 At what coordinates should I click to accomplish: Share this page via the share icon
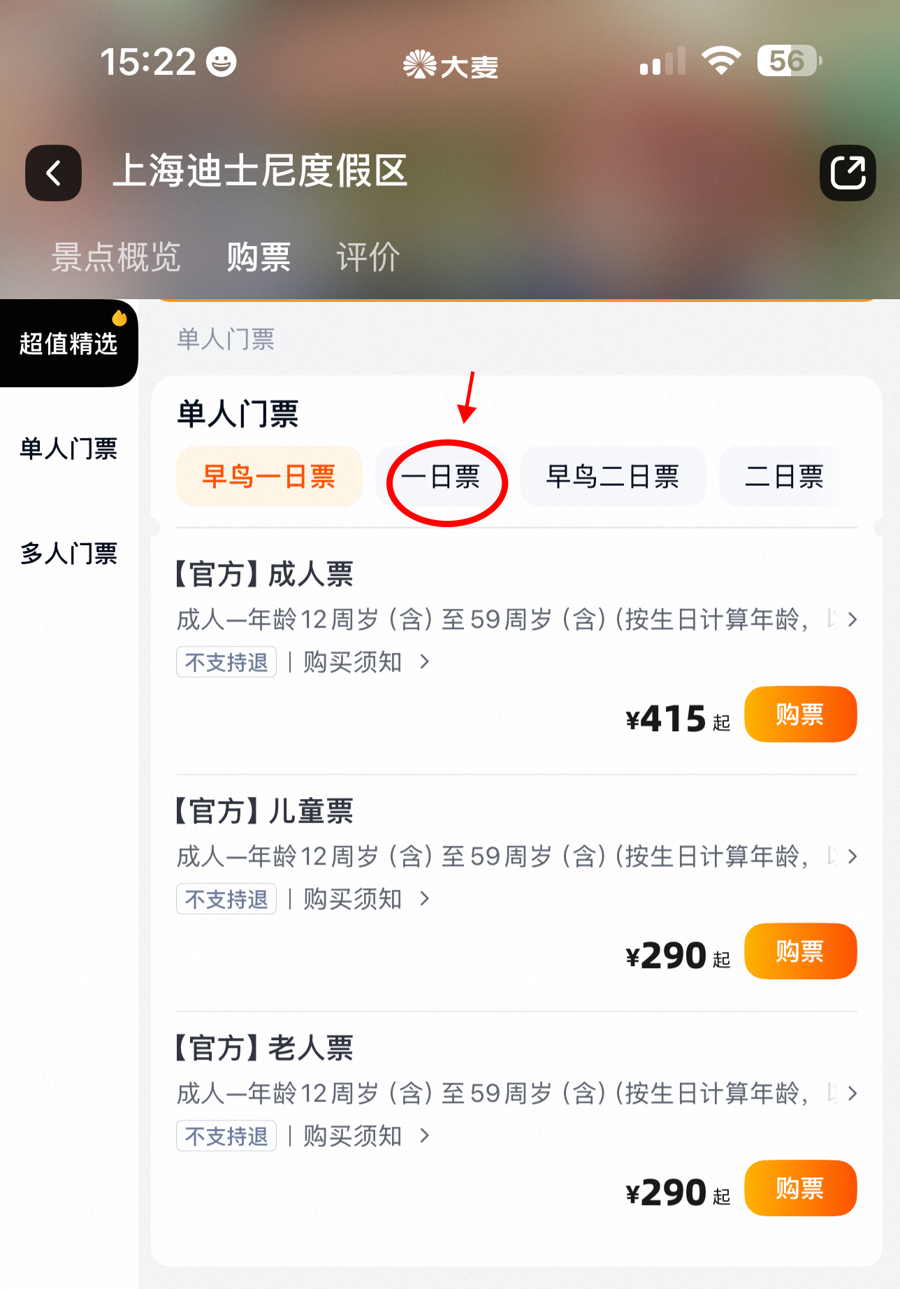coord(847,173)
